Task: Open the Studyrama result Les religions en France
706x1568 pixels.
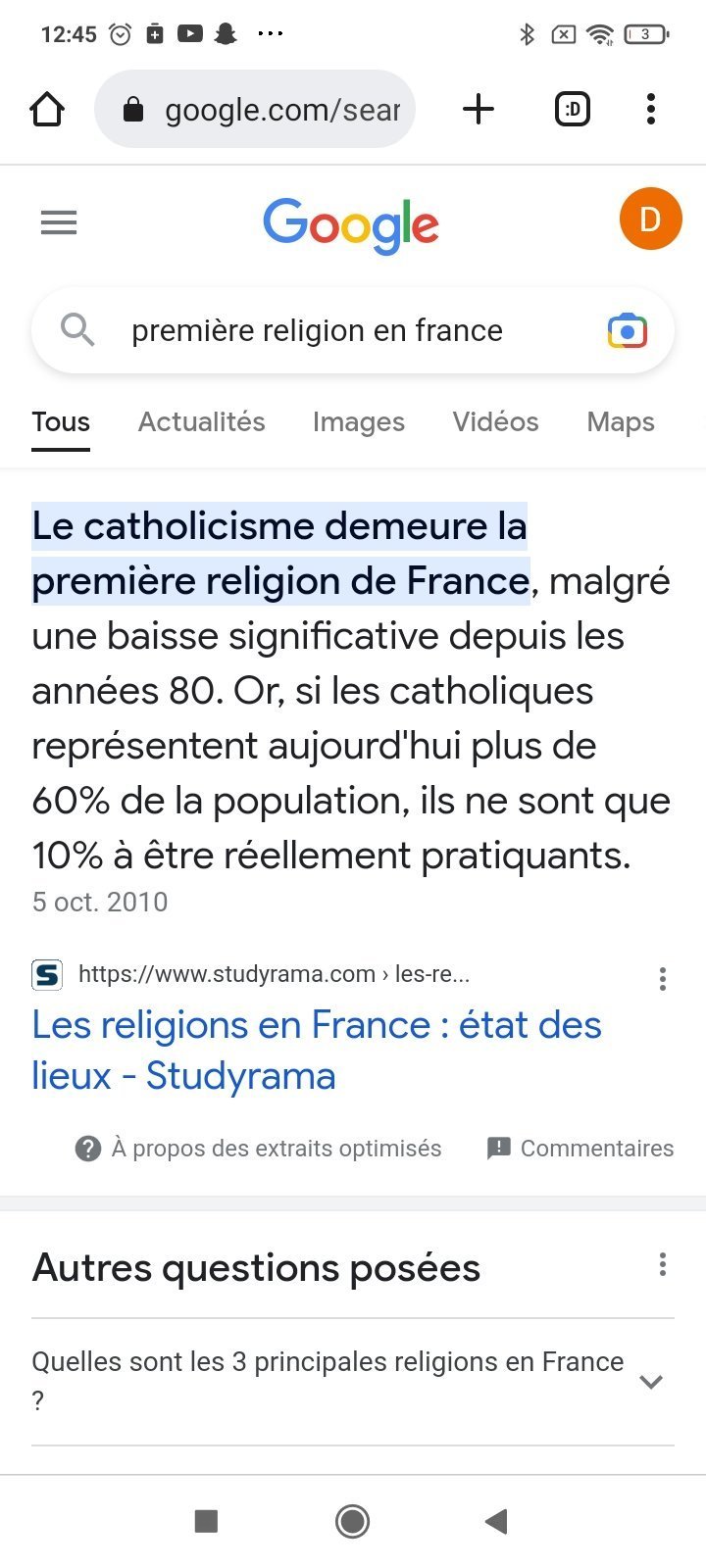Action: pyautogui.click(x=317, y=1051)
